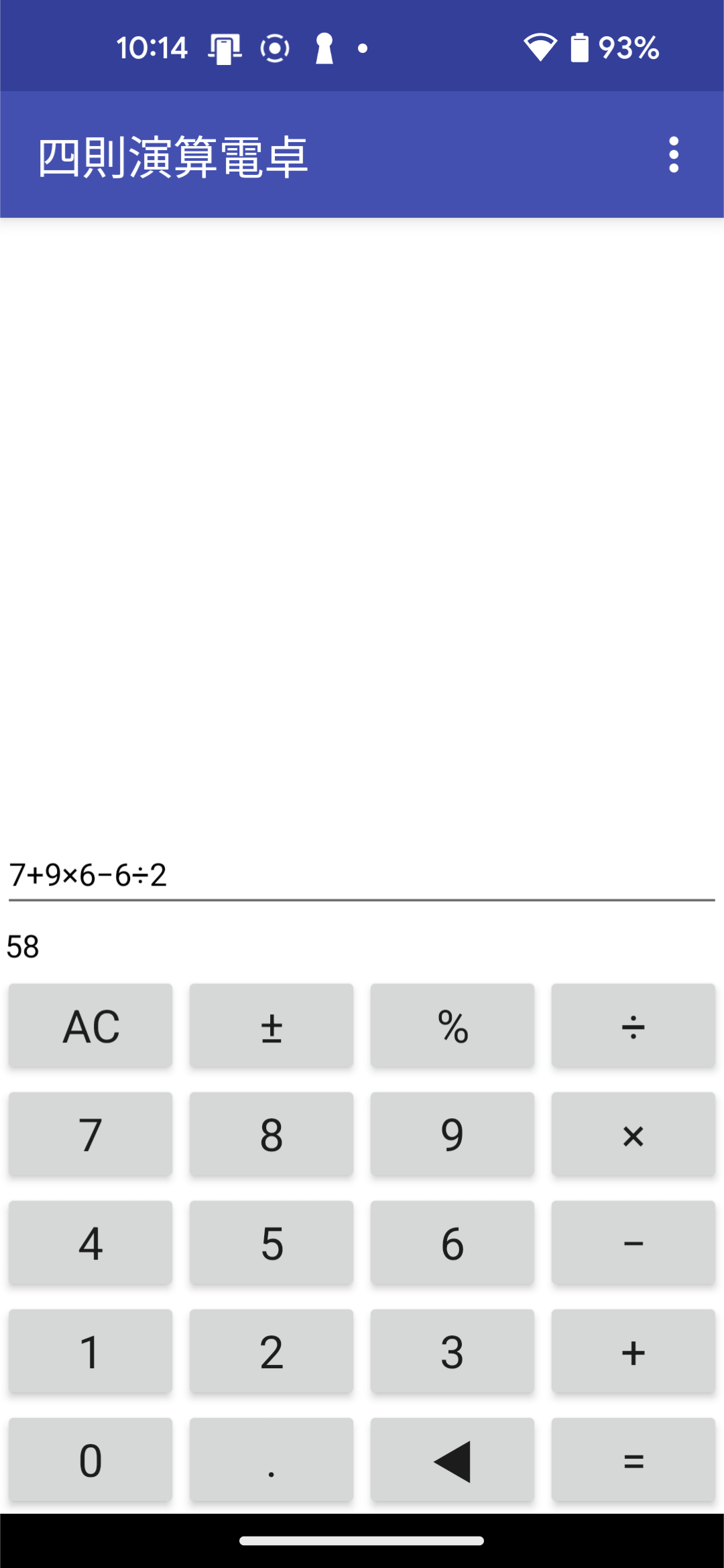The height and width of the screenshot is (1568, 724).
Task: Delete the last character with the backspace arrow
Action: (452, 1460)
